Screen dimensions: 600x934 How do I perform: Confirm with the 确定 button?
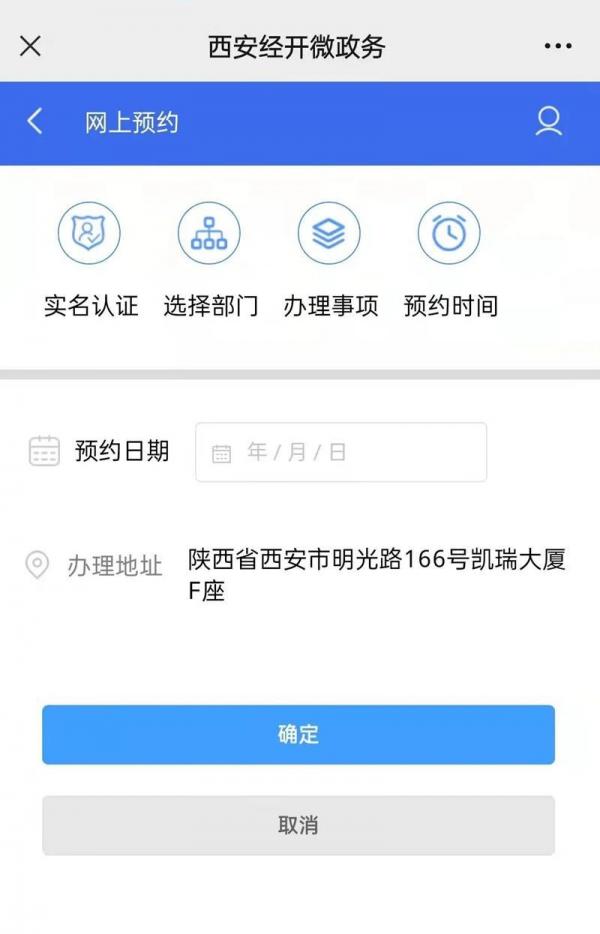point(298,735)
